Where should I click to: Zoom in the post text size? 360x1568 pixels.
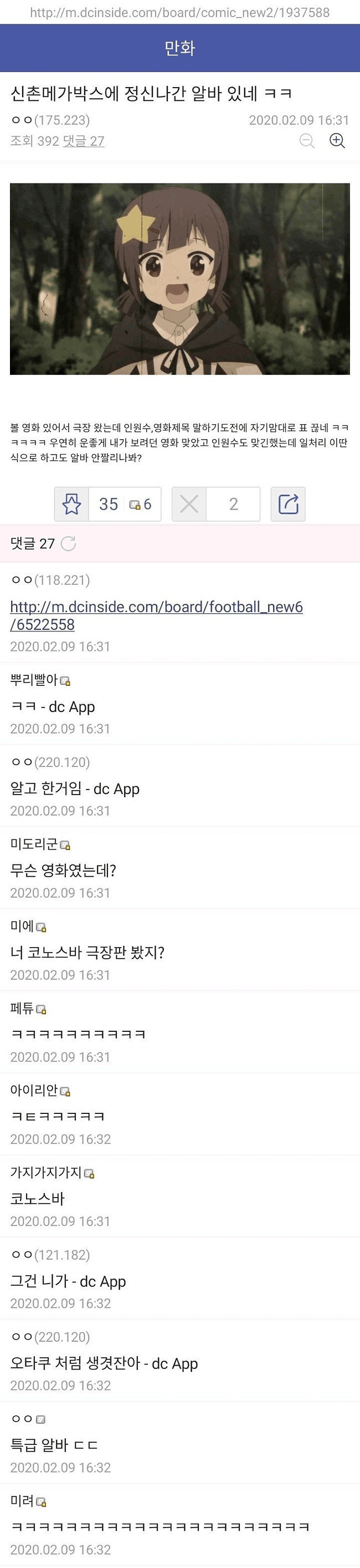pyautogui.click(x=337, y=141)
